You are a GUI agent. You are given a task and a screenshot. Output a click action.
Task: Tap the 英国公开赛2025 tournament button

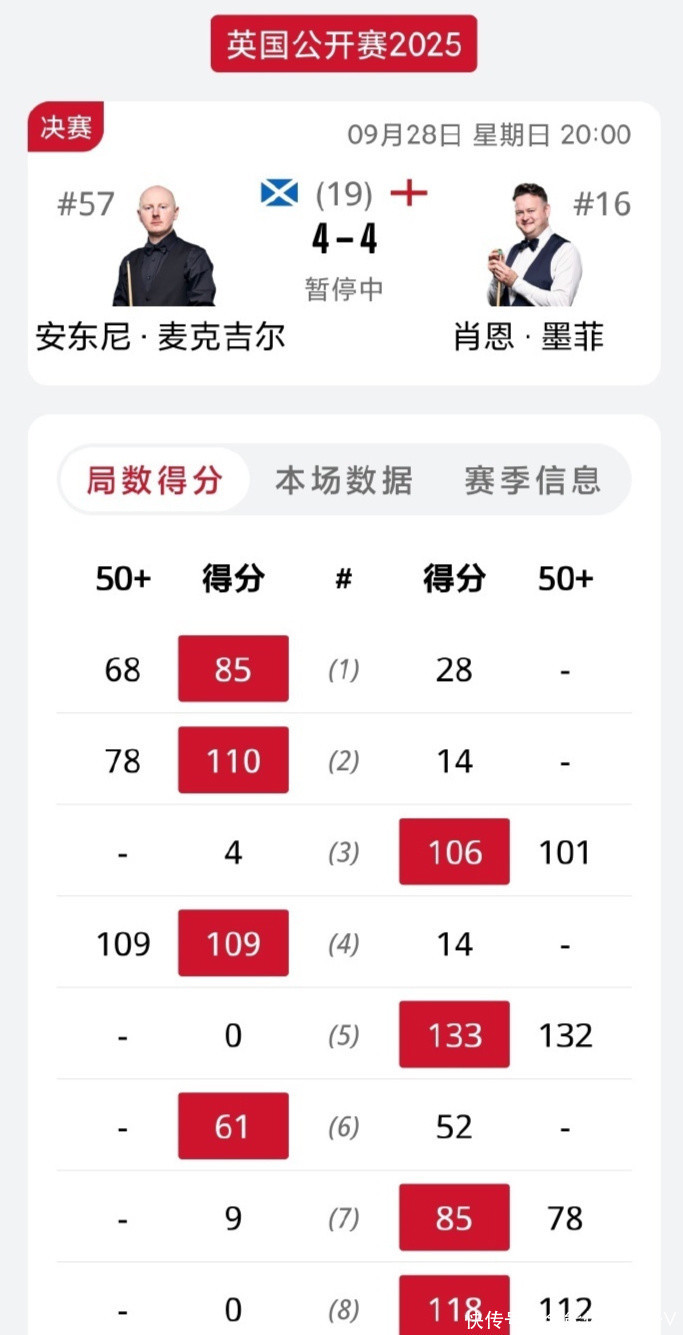pos(343,44)
